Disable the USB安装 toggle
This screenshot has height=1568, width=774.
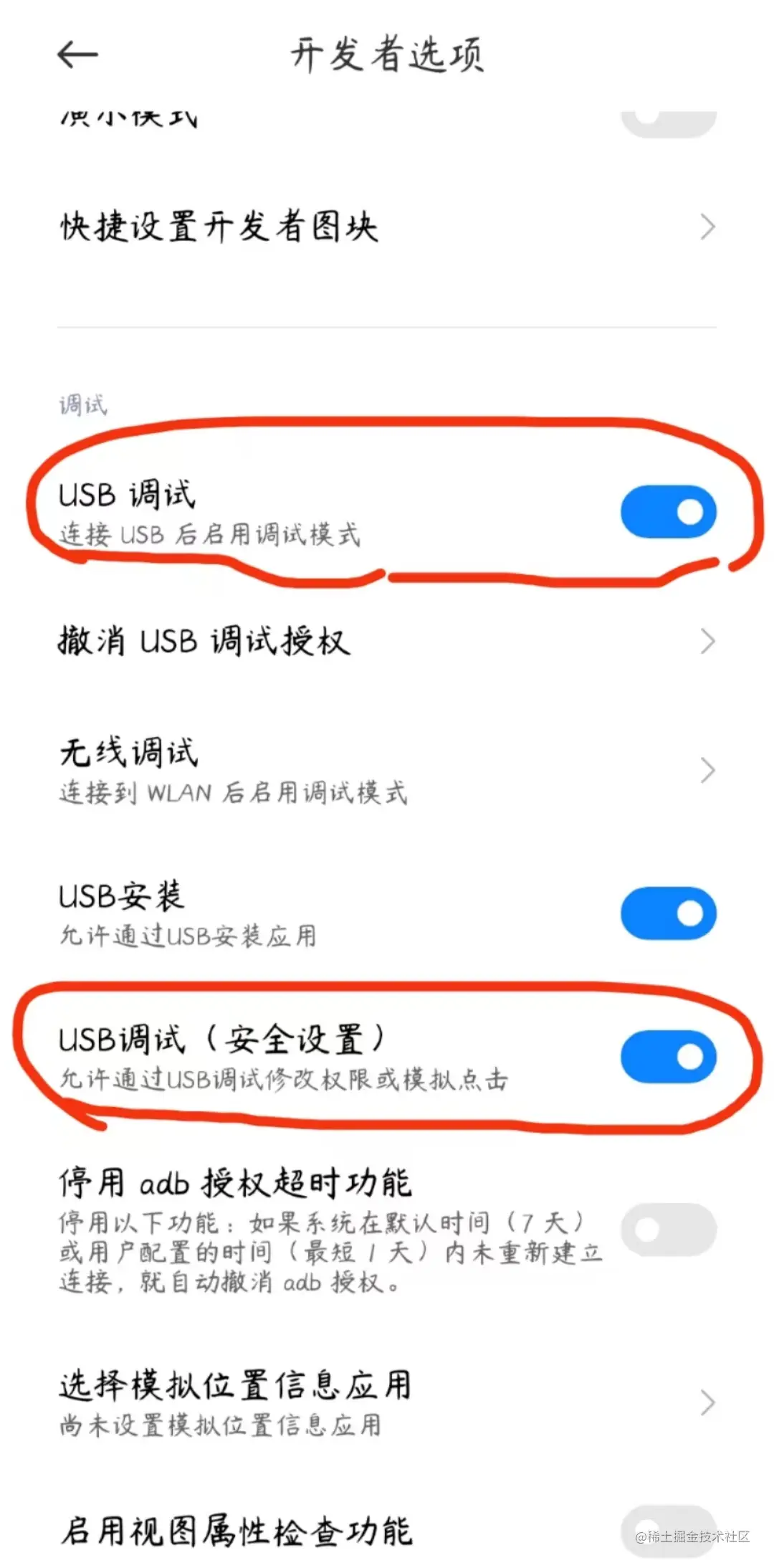point(668,913)
